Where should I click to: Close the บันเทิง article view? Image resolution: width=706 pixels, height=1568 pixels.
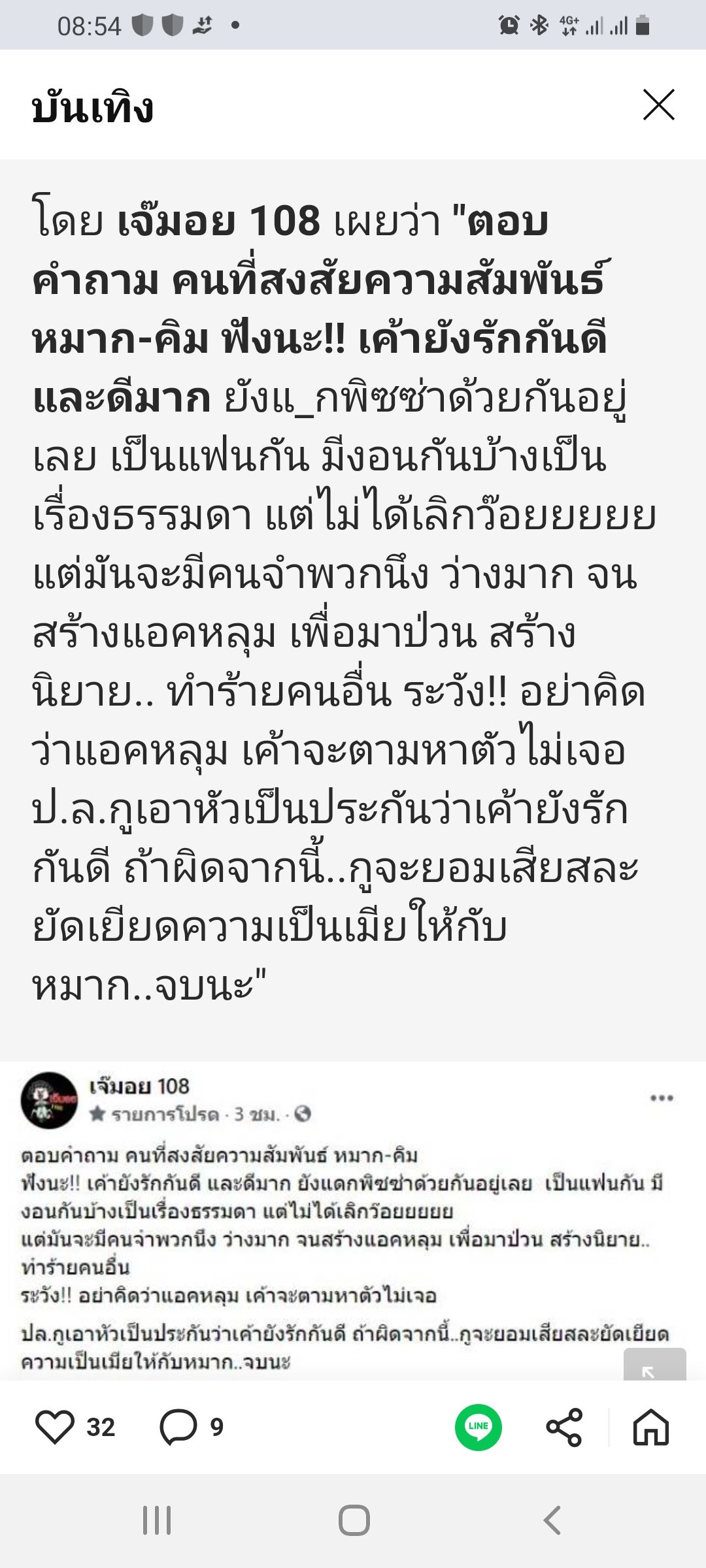[658, 105]
